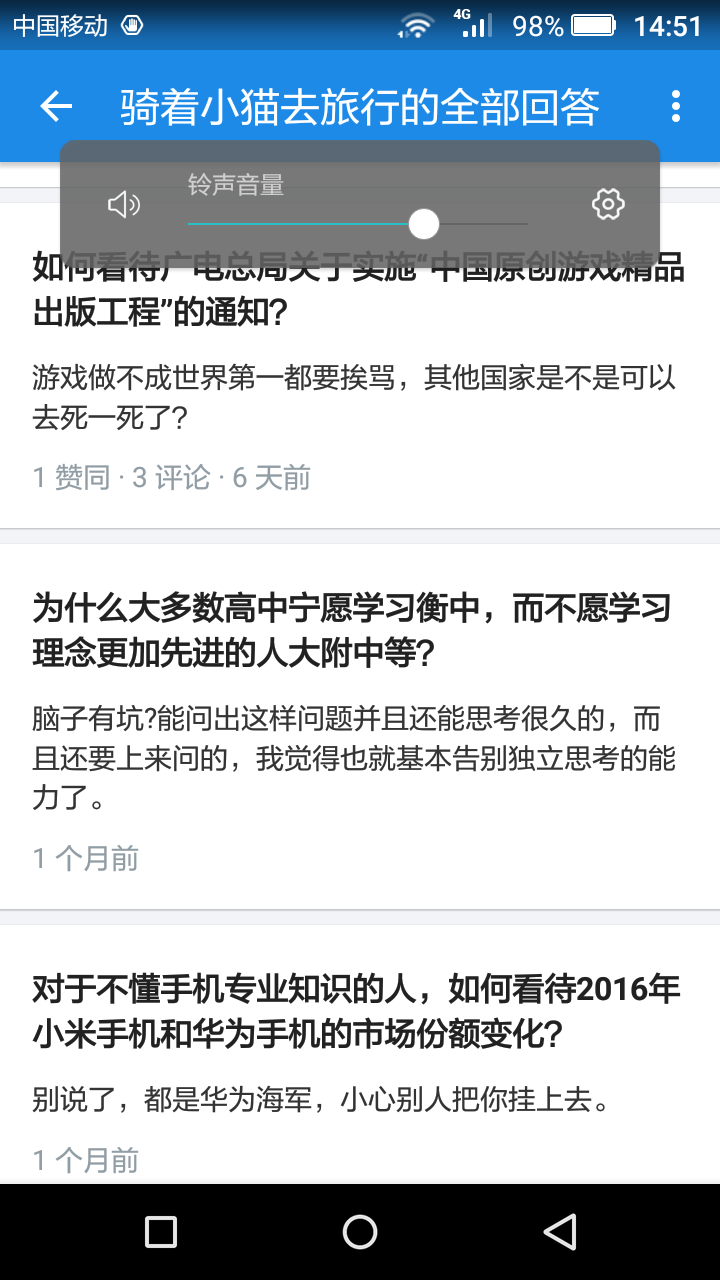Open the overflow menu in app bar

coord(676,106)
